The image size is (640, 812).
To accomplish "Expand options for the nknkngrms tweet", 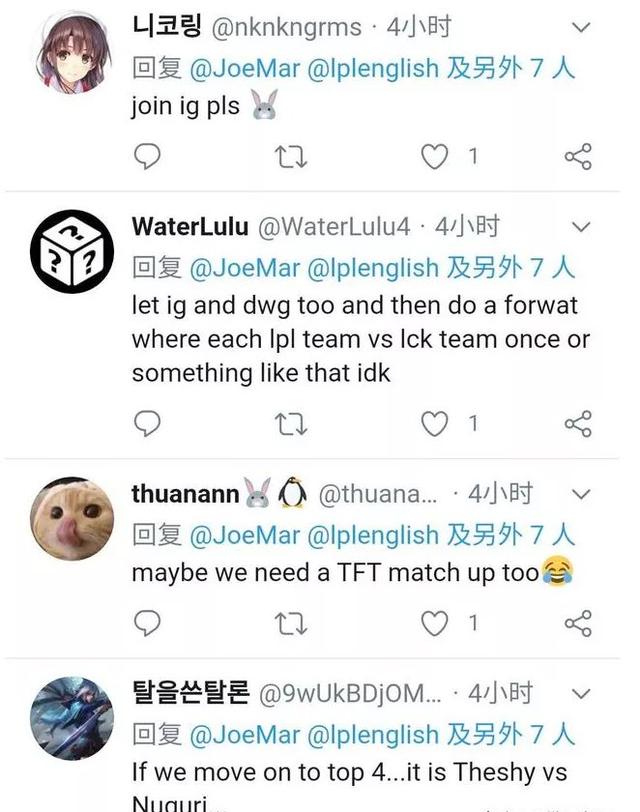I will 581,28.
